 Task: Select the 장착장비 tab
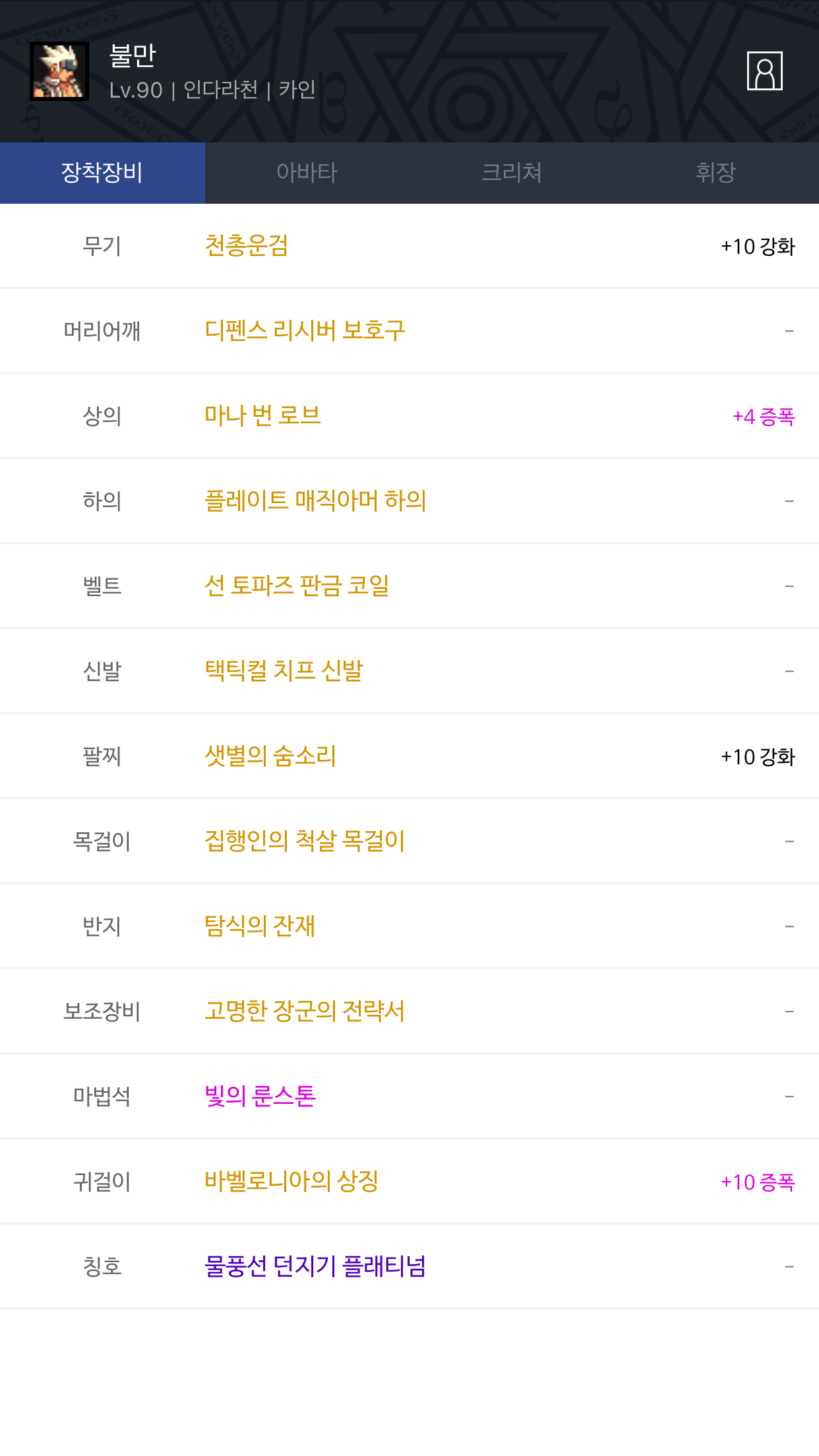tap(102, 173)
